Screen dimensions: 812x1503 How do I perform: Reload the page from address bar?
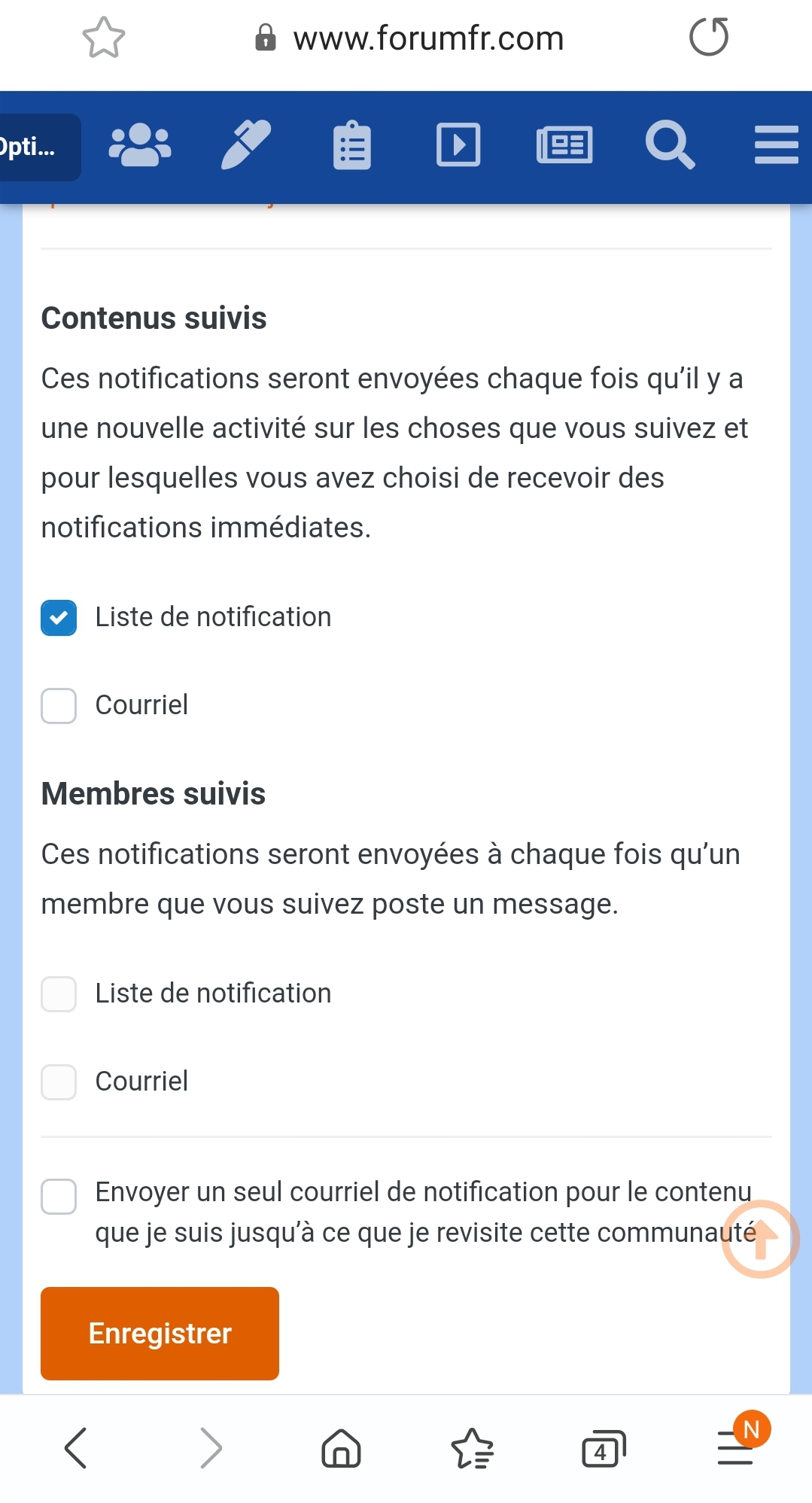pos(709,37)
